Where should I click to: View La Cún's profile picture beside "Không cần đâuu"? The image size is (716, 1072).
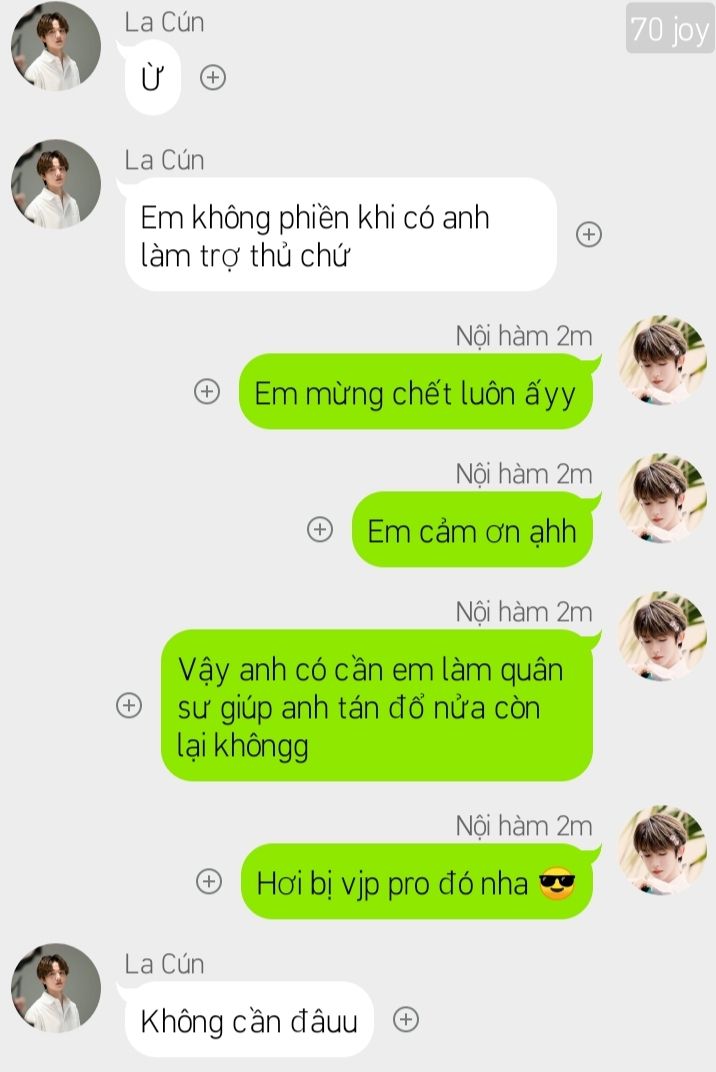pos(56,988)
